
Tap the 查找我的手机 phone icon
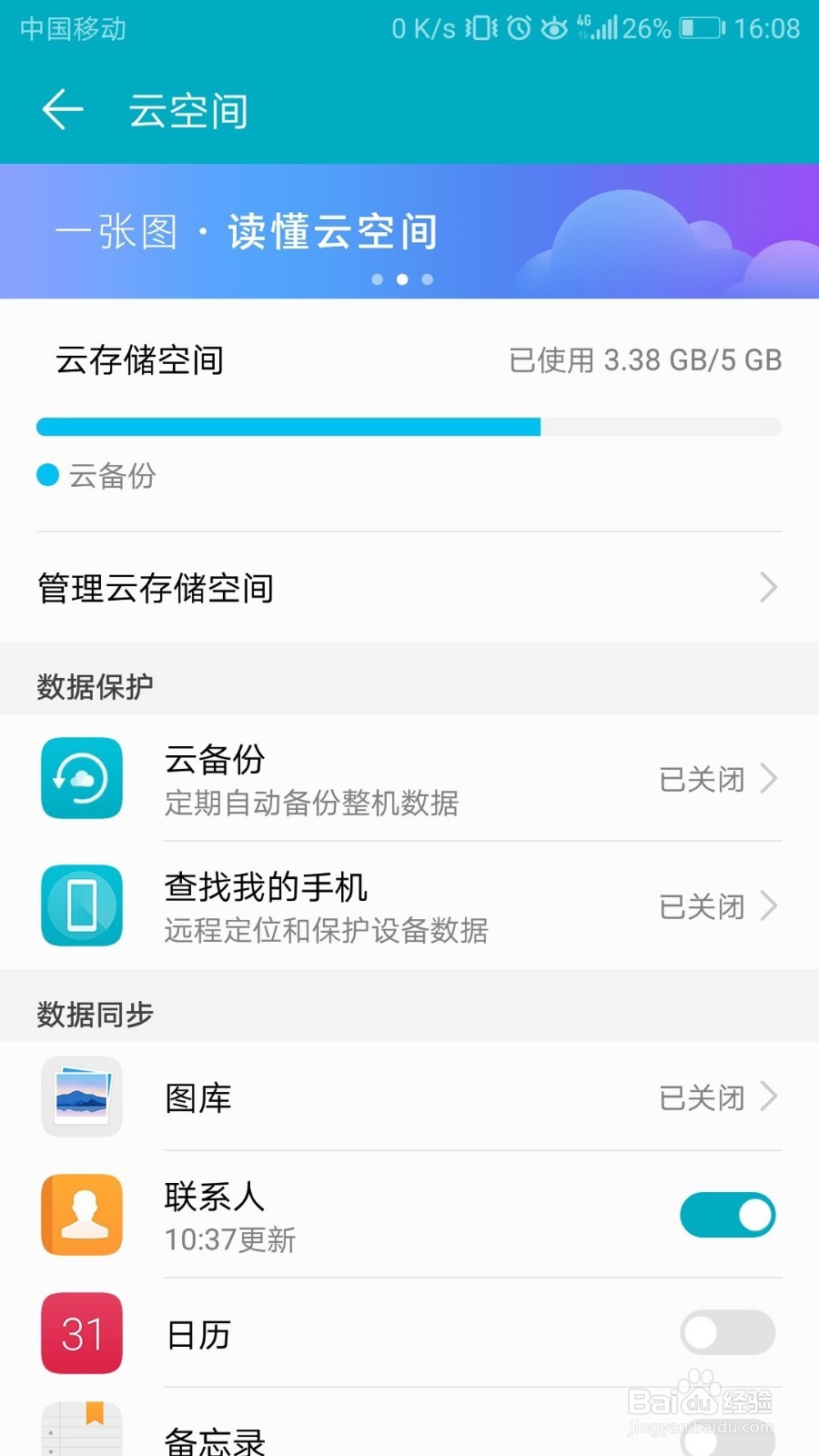[81, 906]
